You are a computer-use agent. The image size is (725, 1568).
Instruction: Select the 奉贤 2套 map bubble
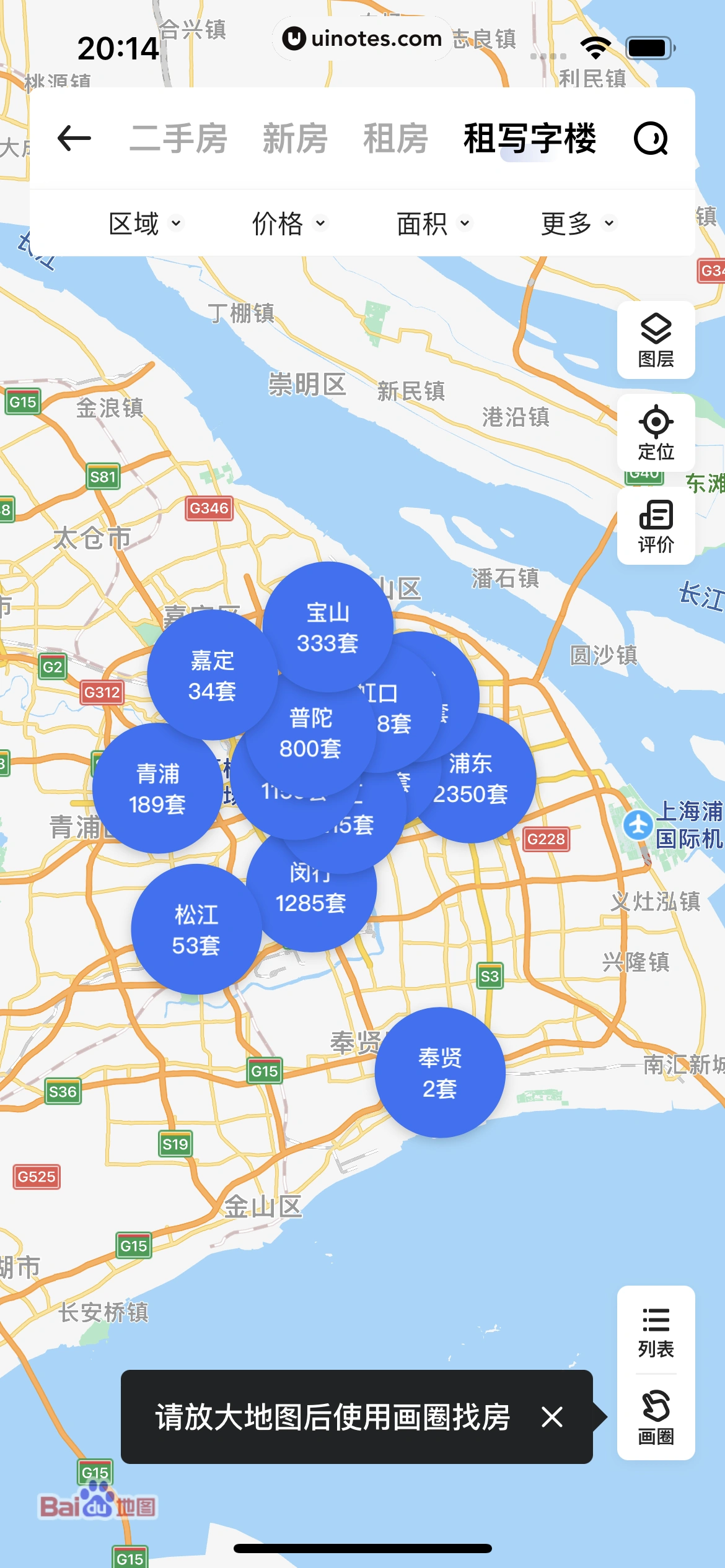[x=440, y=1073]
